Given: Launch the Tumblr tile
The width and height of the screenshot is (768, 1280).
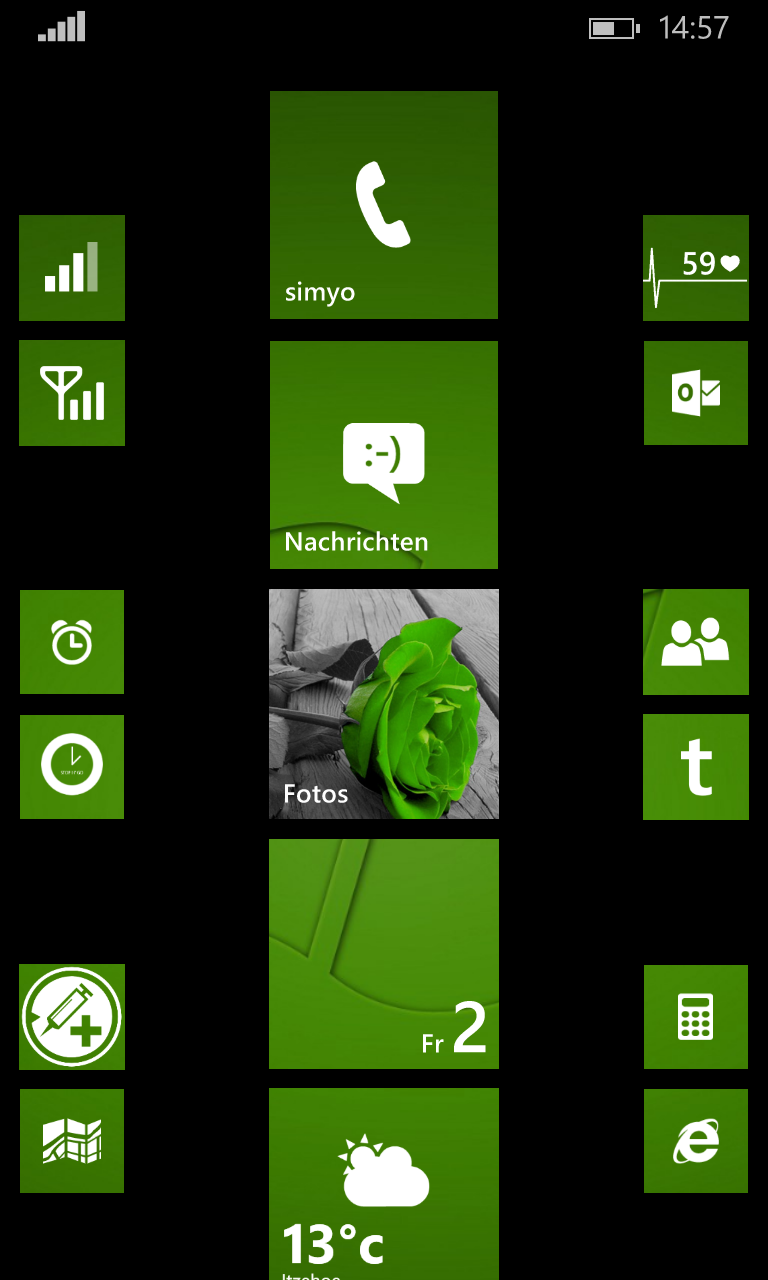Looking at the screenshot, I should tap(696, 767).
